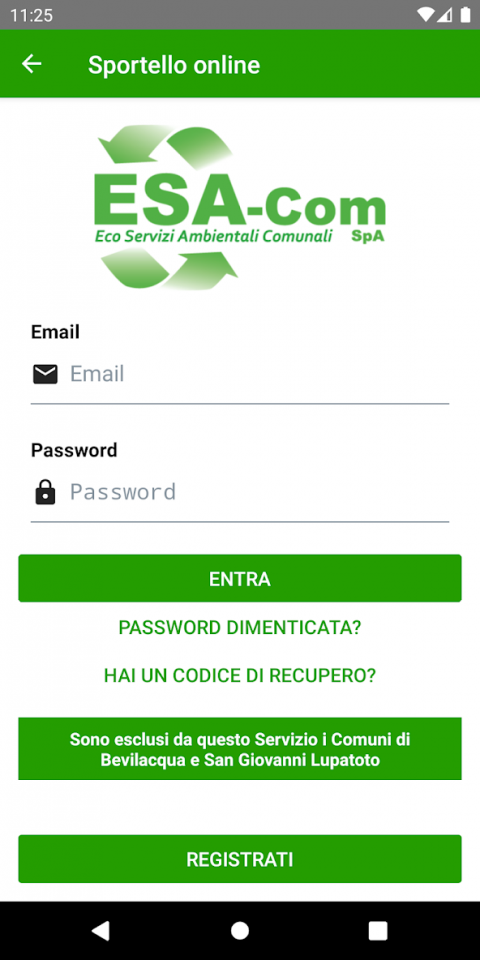Screen dimensions: 480x960
Task: Open HAI UN CODICE DI RECUPERO?
Action: click(240, 675)
